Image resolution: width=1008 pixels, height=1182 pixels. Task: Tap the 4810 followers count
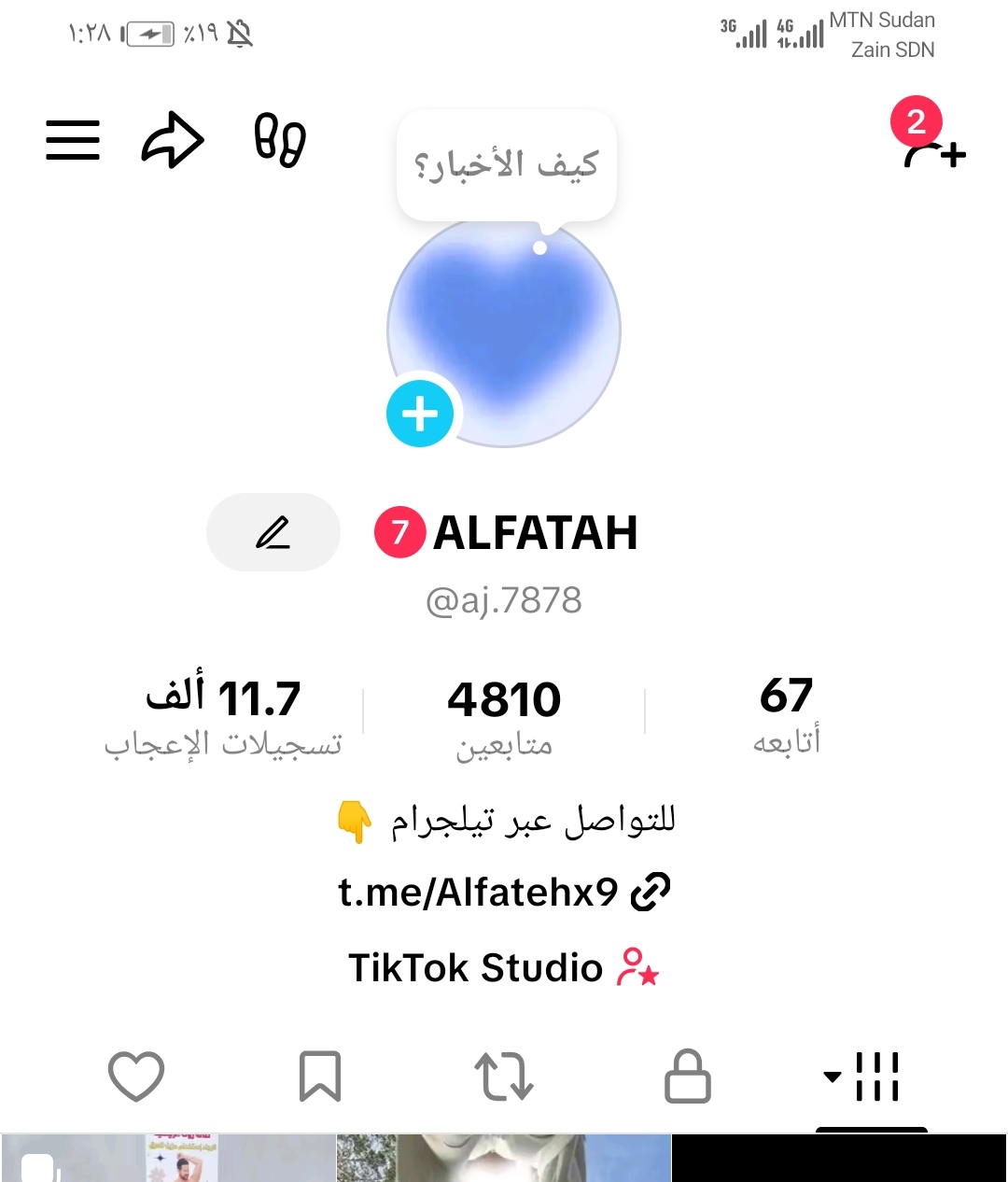(504, 700)
